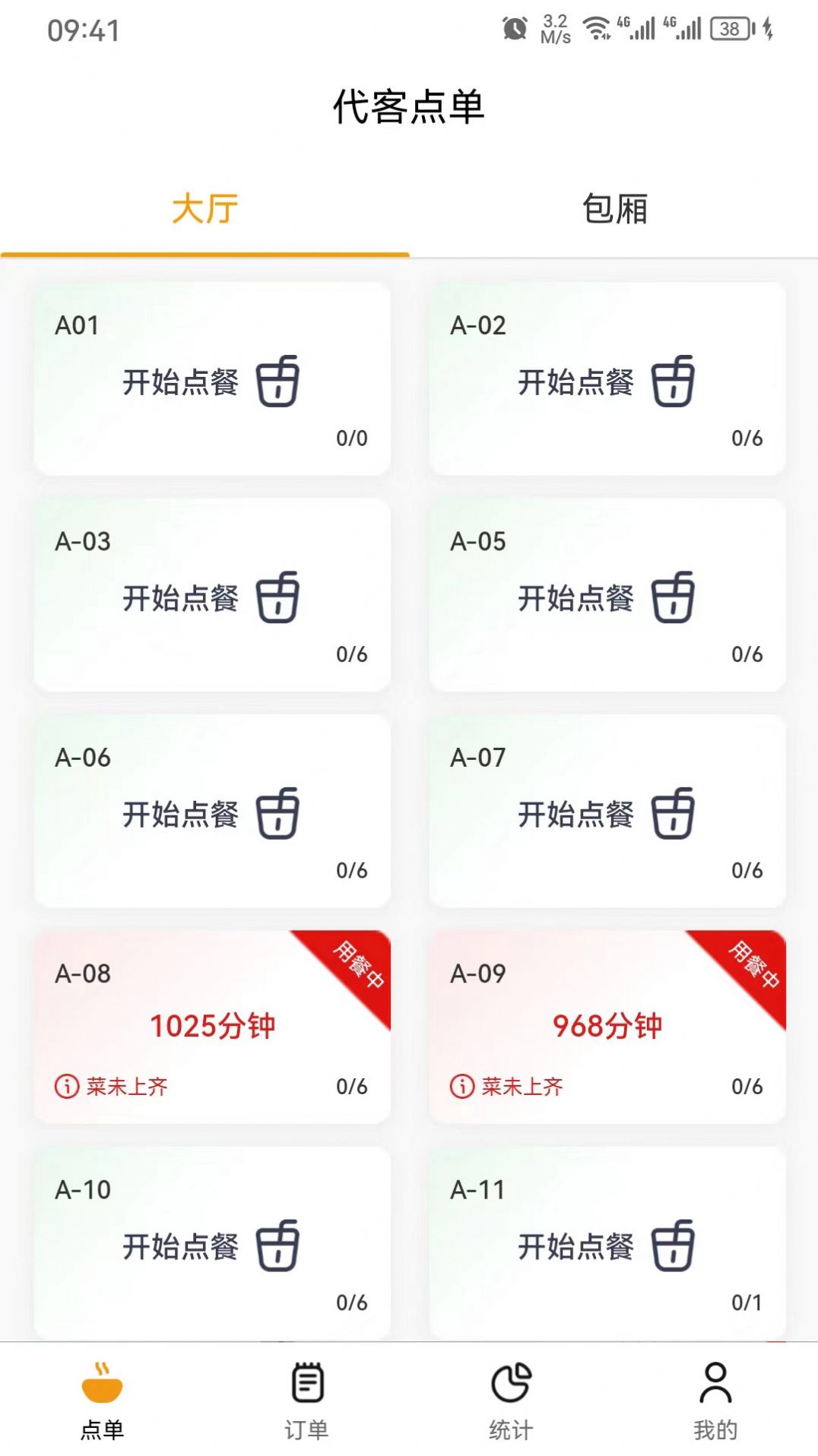Tap the cup icon on table A-06
This screenshot has height=1456, width=818.
click(x=277, y=815)
